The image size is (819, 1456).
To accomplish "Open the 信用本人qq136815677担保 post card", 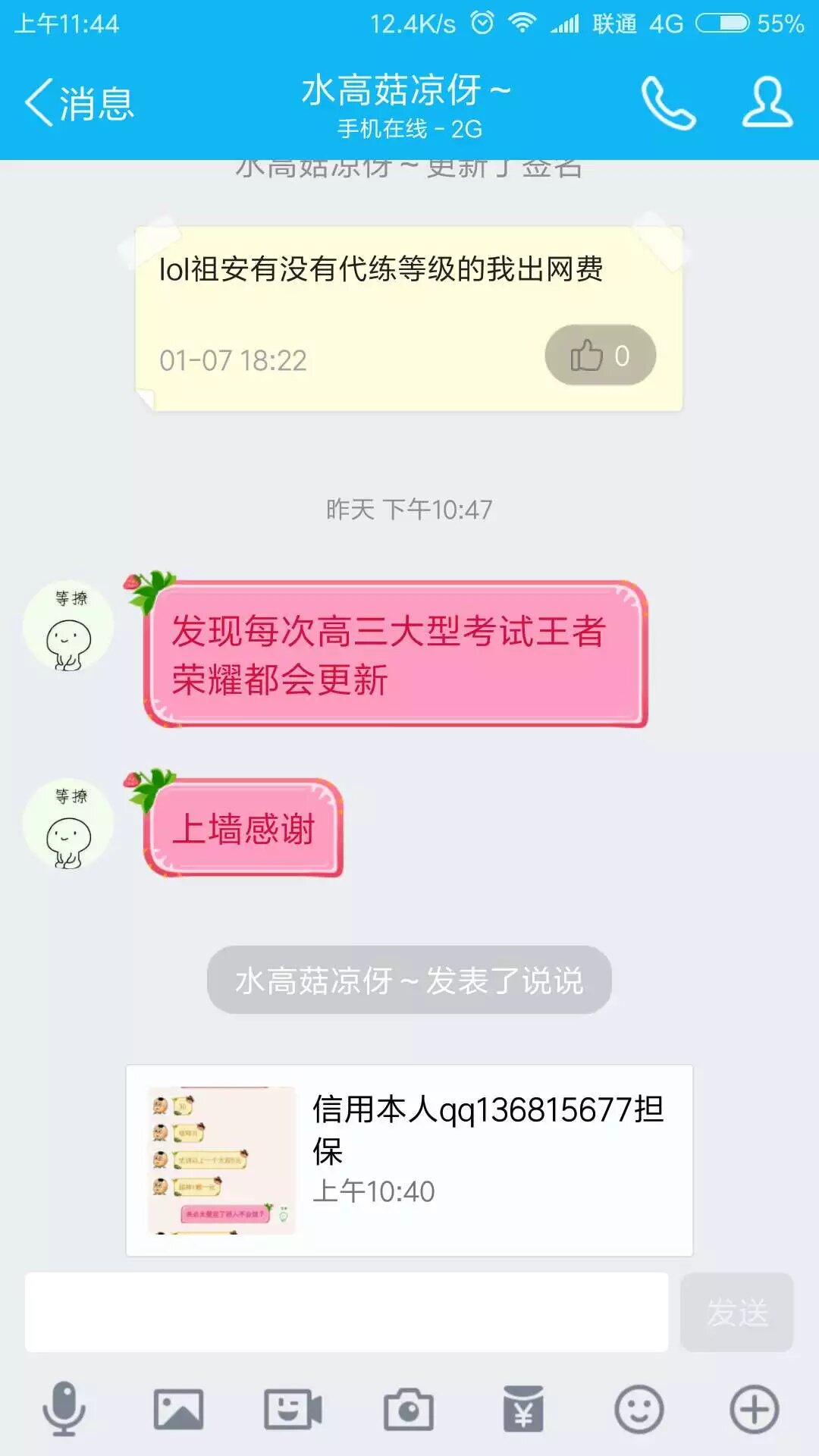I will (409, 1160).
